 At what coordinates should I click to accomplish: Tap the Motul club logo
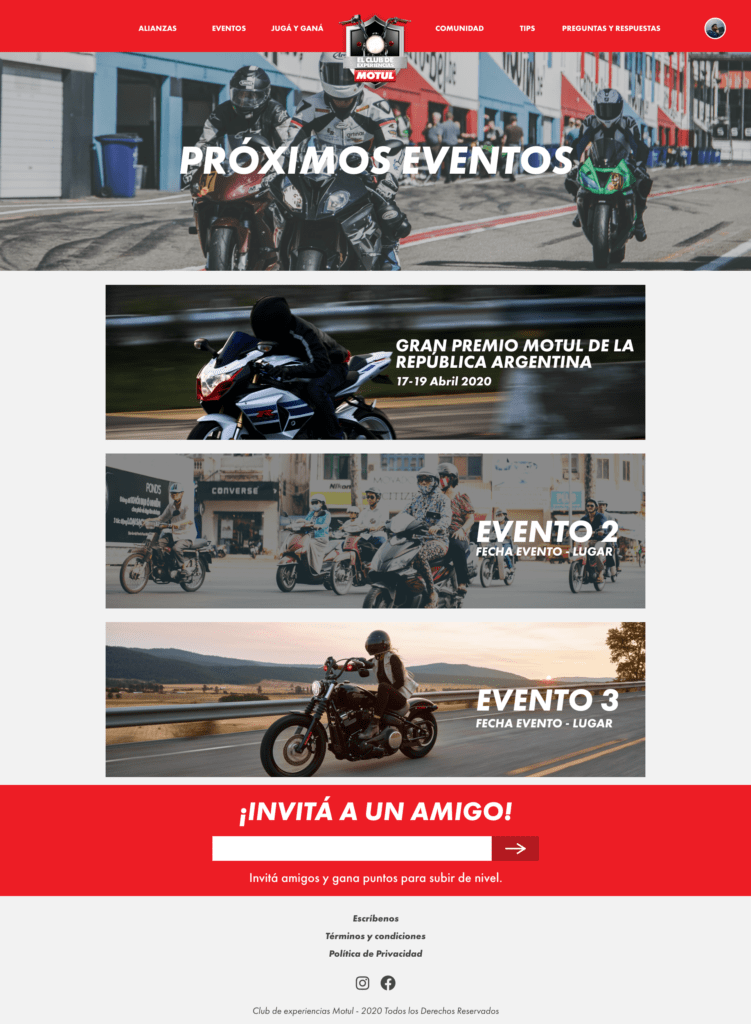click(x=374, y=50)
